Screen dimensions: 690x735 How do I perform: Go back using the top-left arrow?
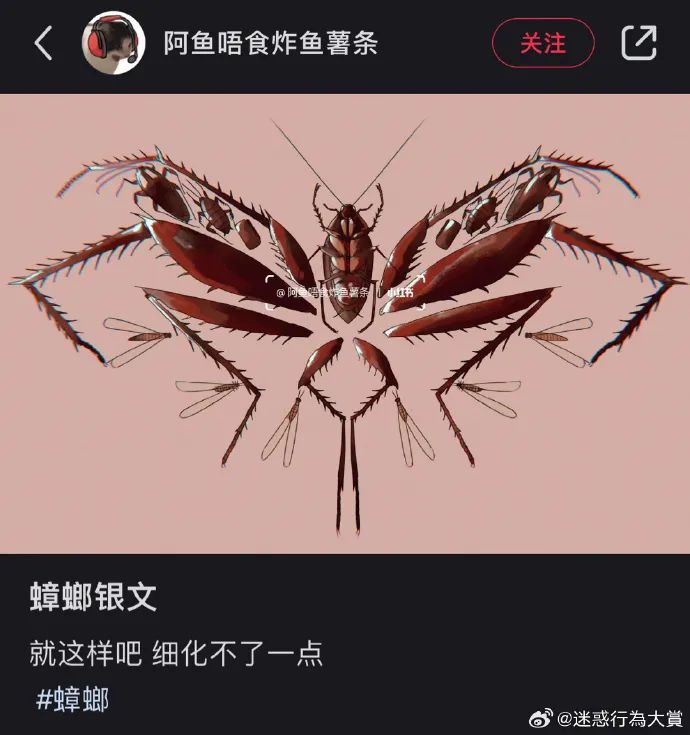tap(43, 43)
